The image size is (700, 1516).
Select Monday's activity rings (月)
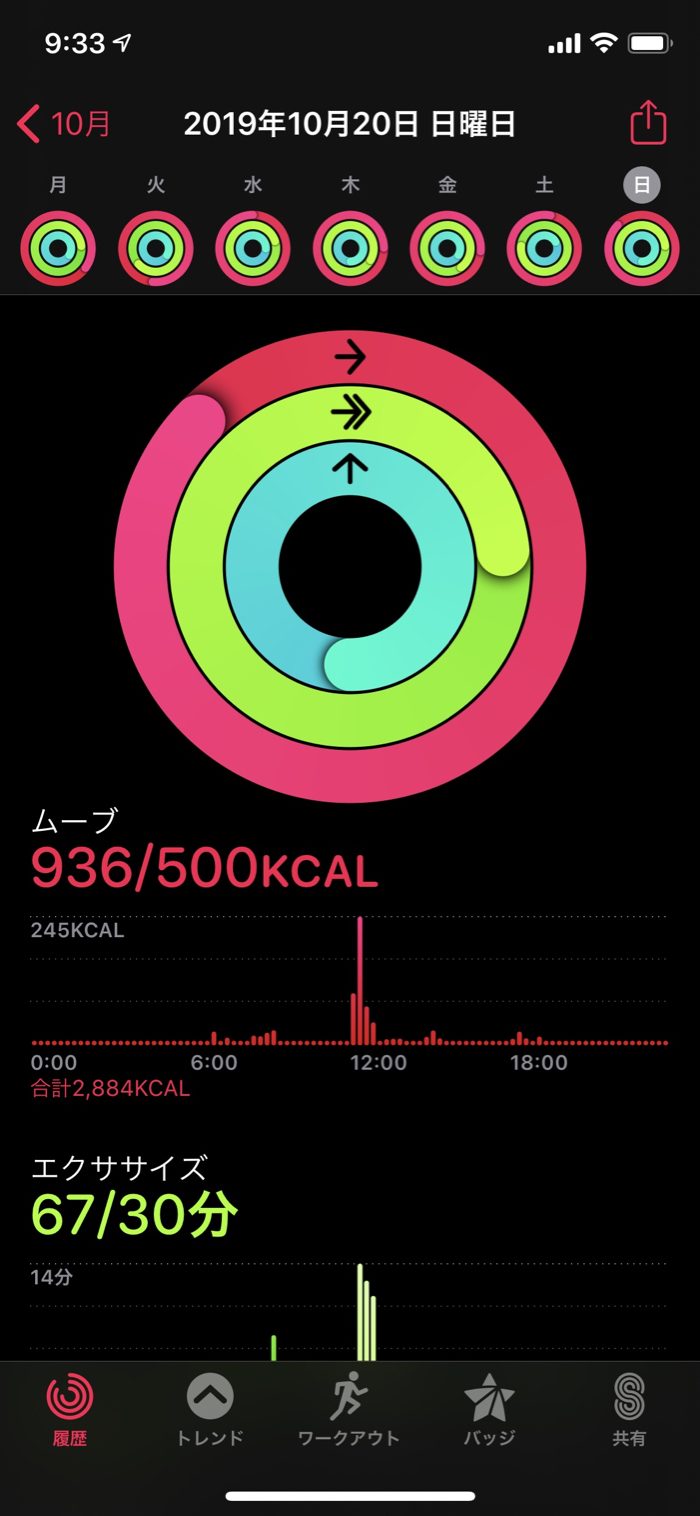click(58, 248)
